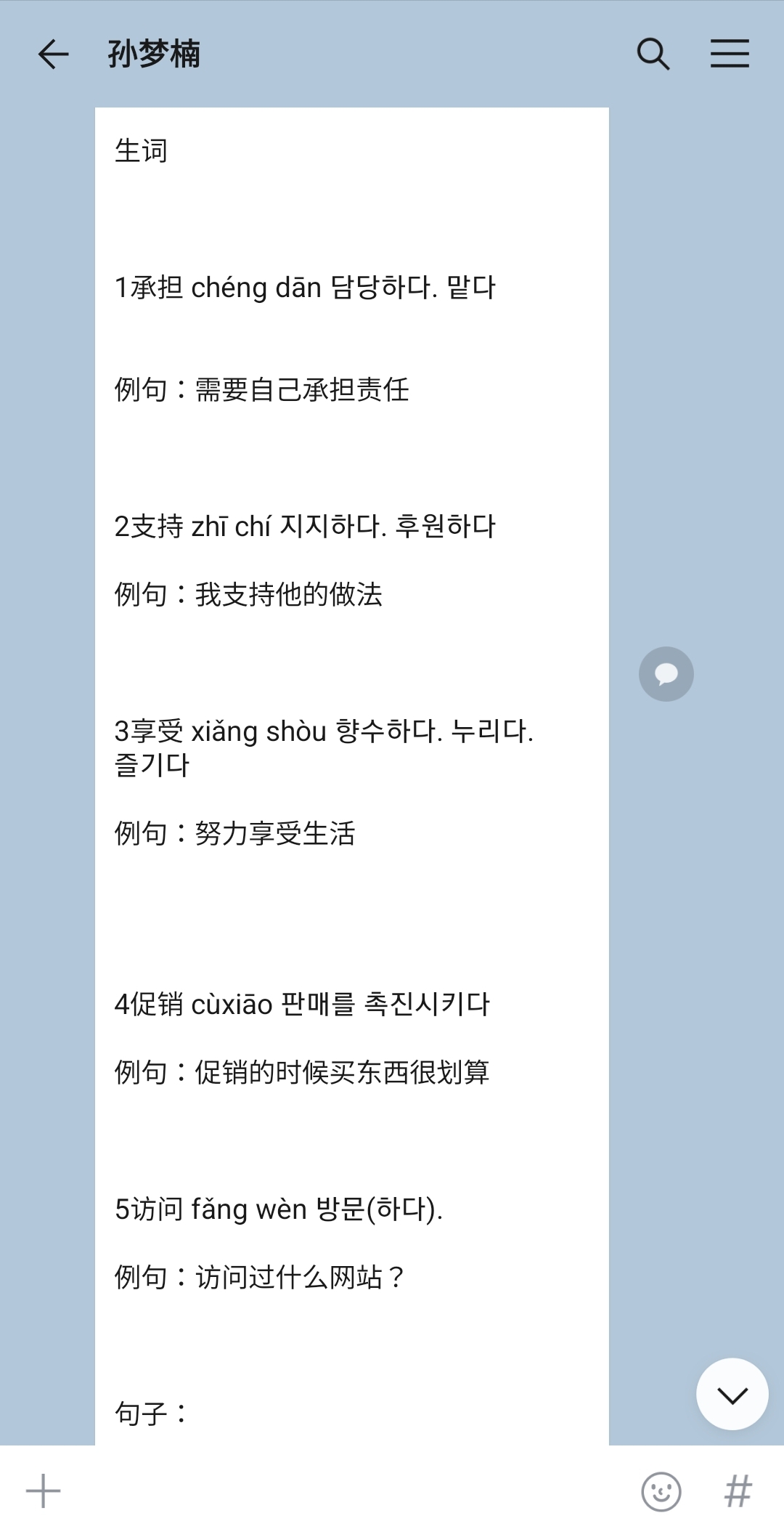Search within this chat
The width and height of the screenshot is (784, 1537).
point(653,54)
